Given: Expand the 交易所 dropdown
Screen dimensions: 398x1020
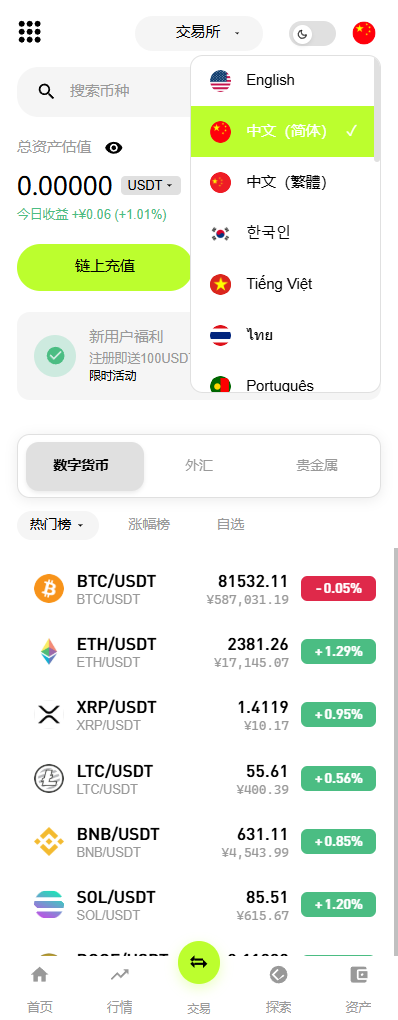Looking at the screenshot, I should coord(199,33).
